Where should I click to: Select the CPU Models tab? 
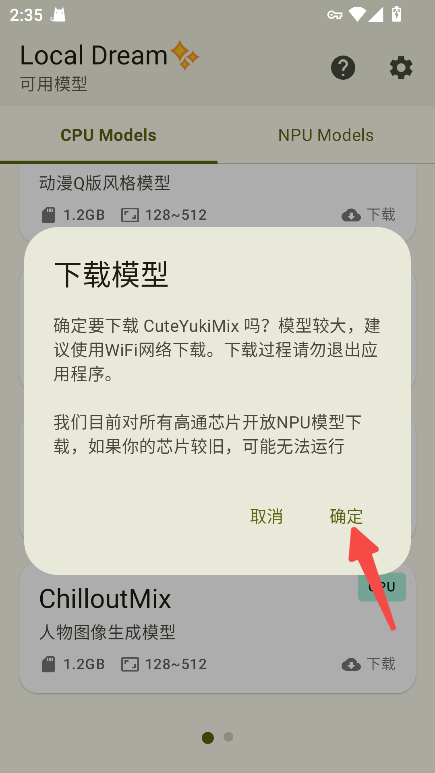coord(109,135)
